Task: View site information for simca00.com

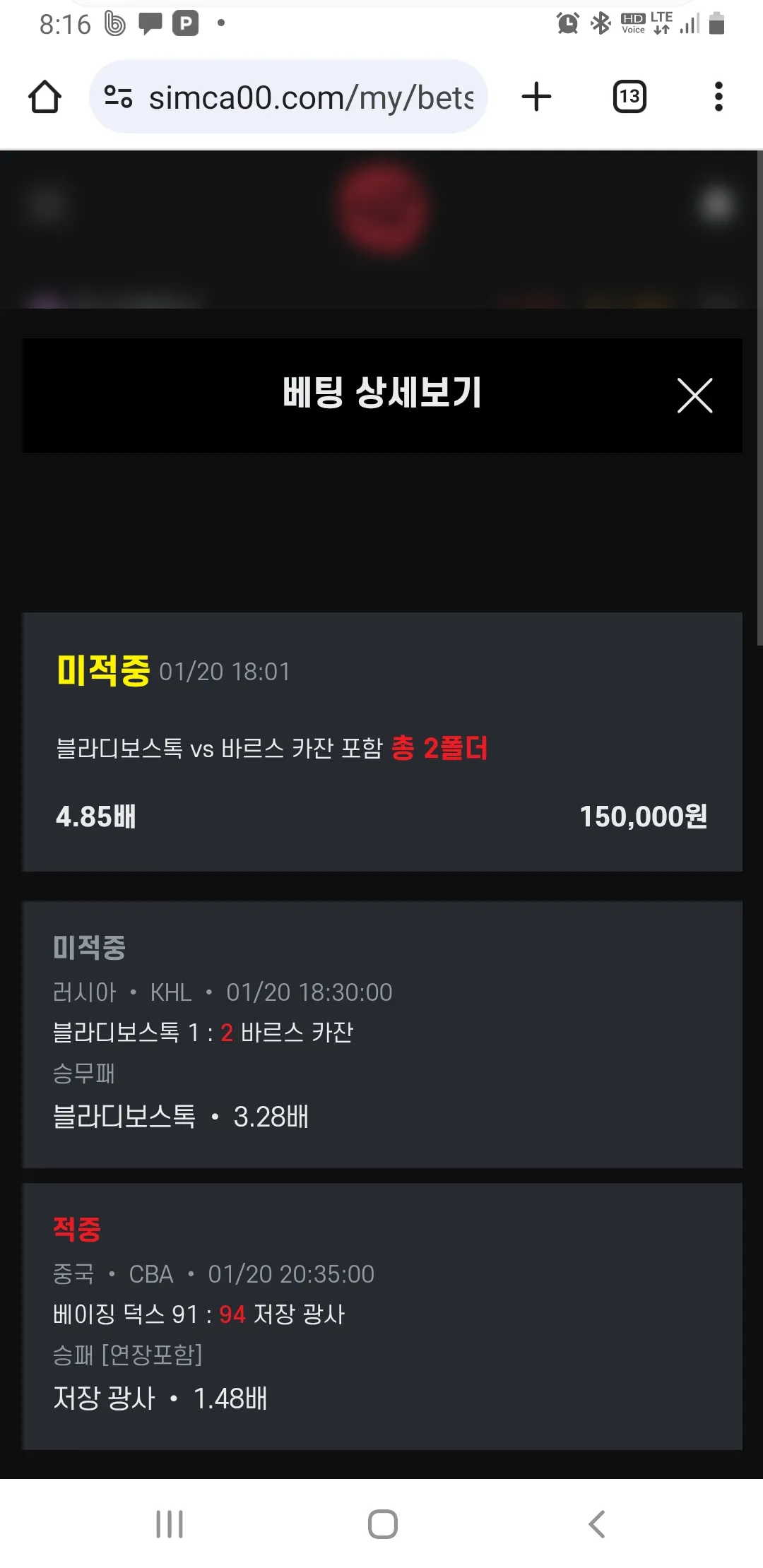Action: [118, 97]
